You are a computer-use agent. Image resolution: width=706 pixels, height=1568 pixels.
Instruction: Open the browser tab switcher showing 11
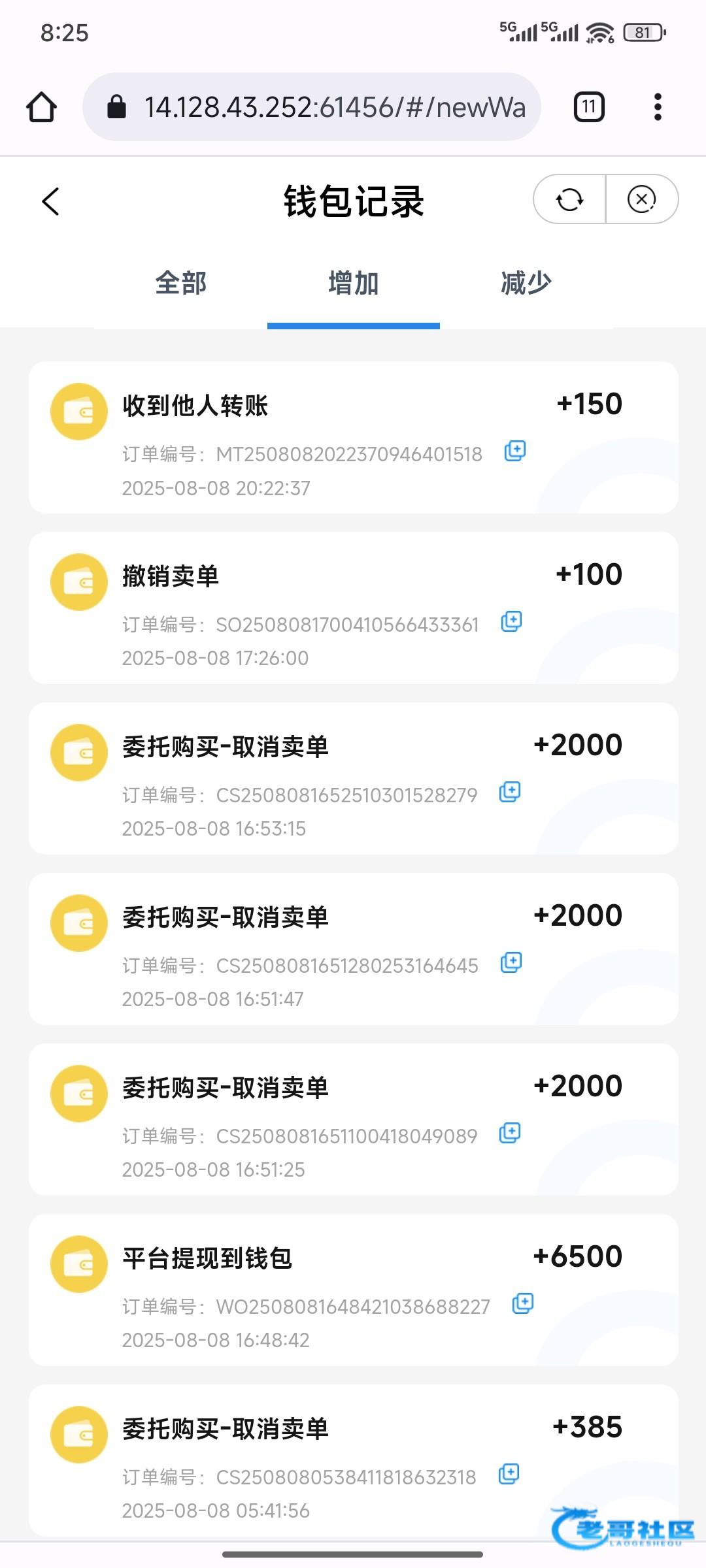coord(589,107)
